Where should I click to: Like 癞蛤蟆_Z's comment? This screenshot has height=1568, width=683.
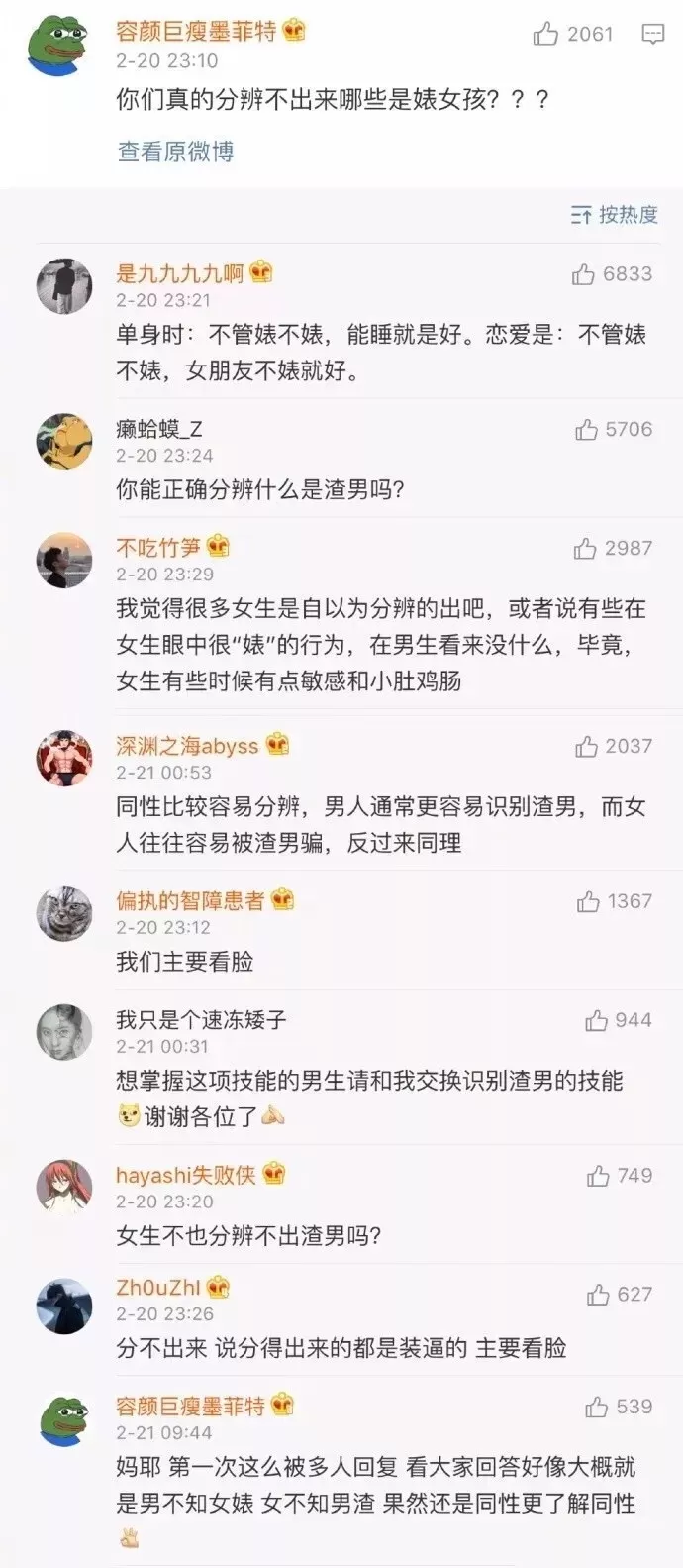[587, 430]
